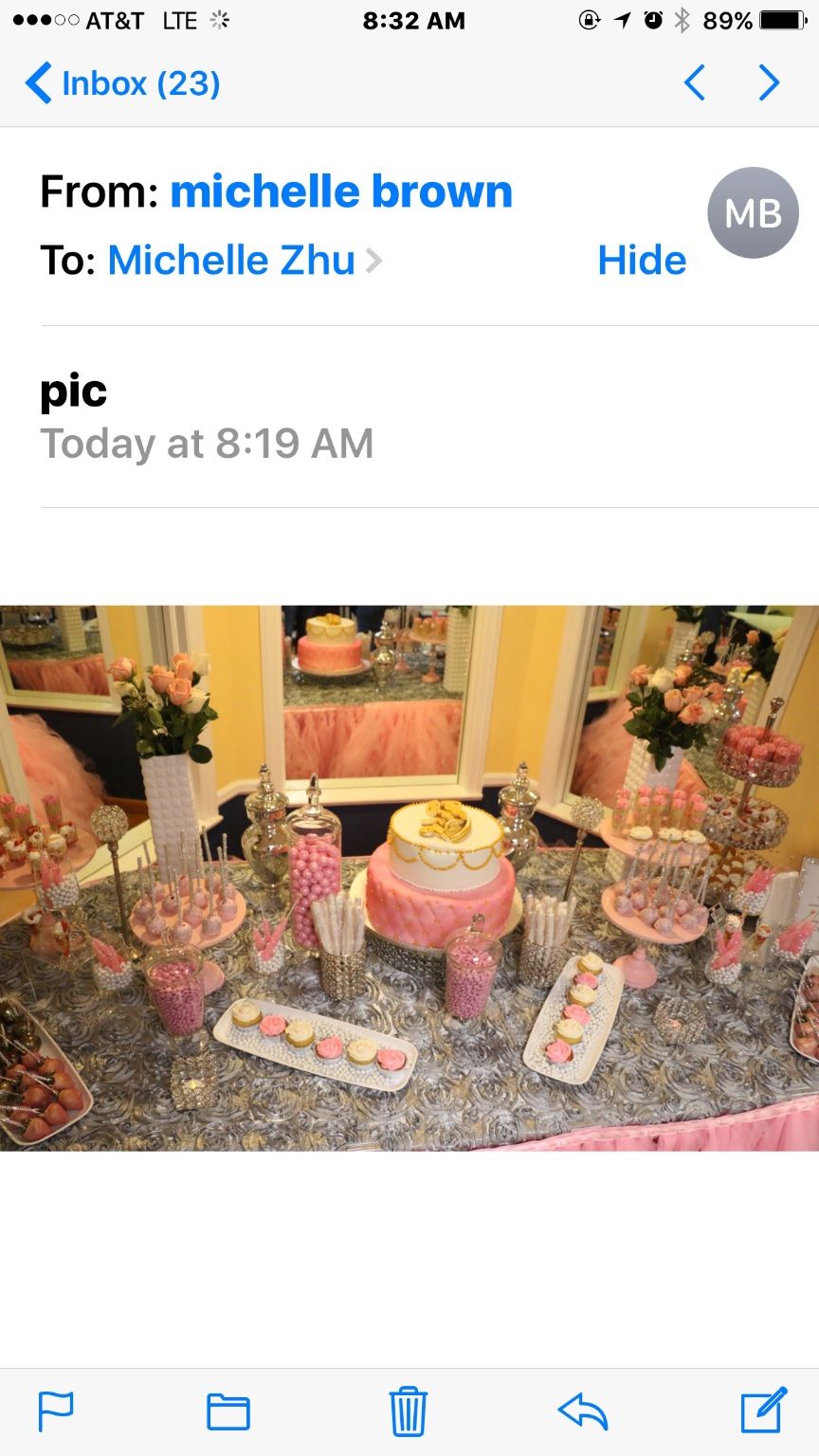Open sender michelle brown's contact
This screenshot has height=1456, width=819.
point(341,192)
